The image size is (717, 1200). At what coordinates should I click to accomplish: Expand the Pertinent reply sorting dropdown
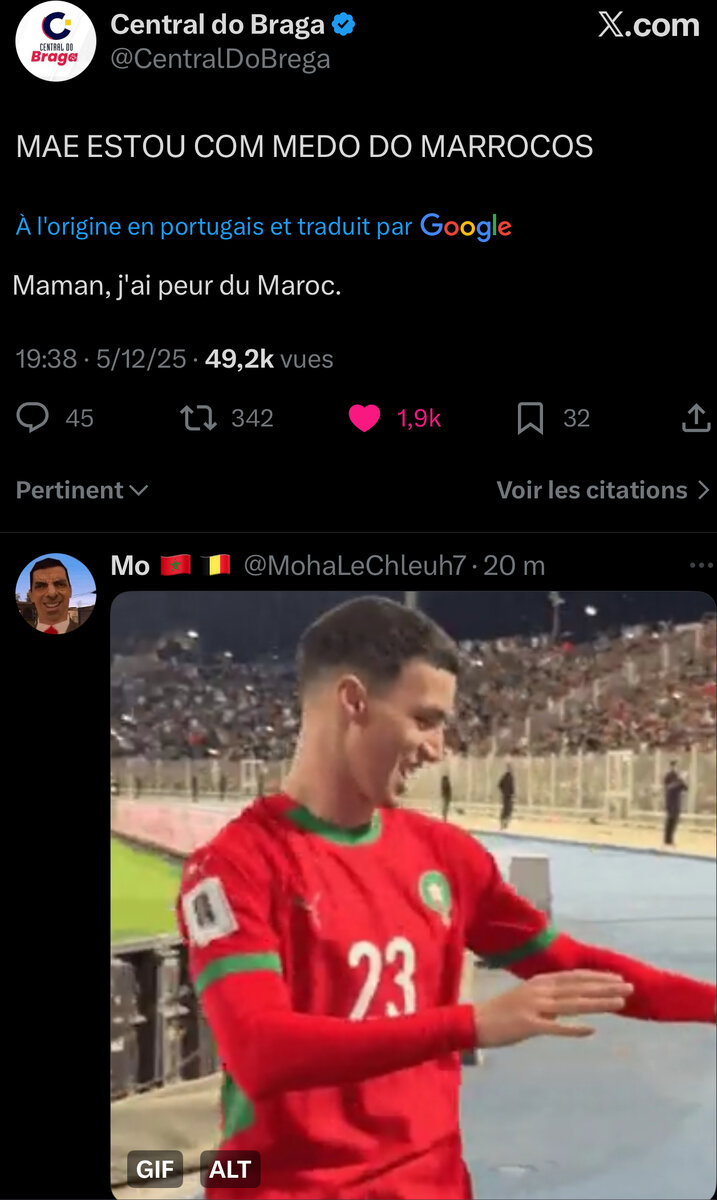tap(82, 490)
